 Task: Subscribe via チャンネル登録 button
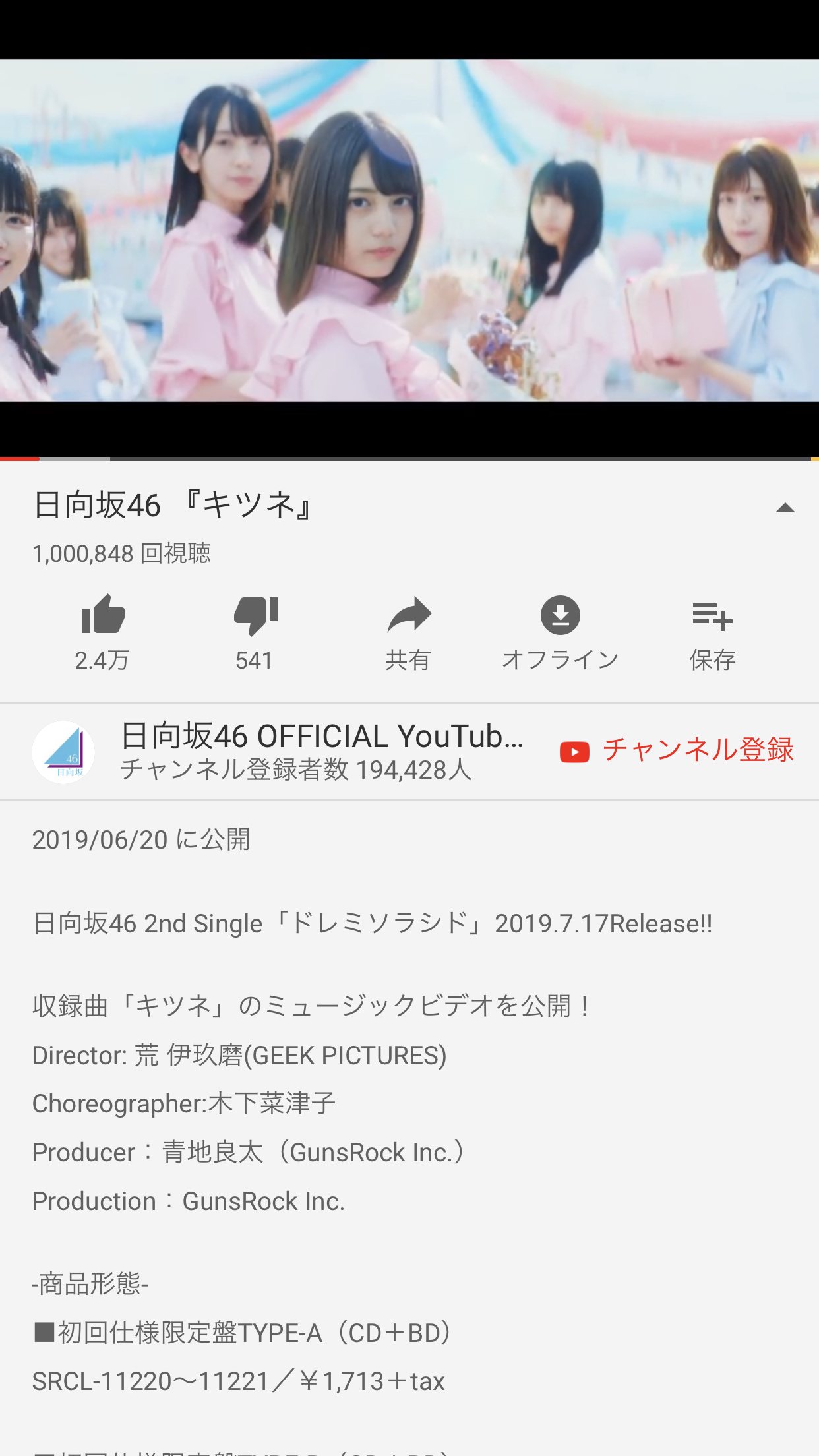[677, 750]
